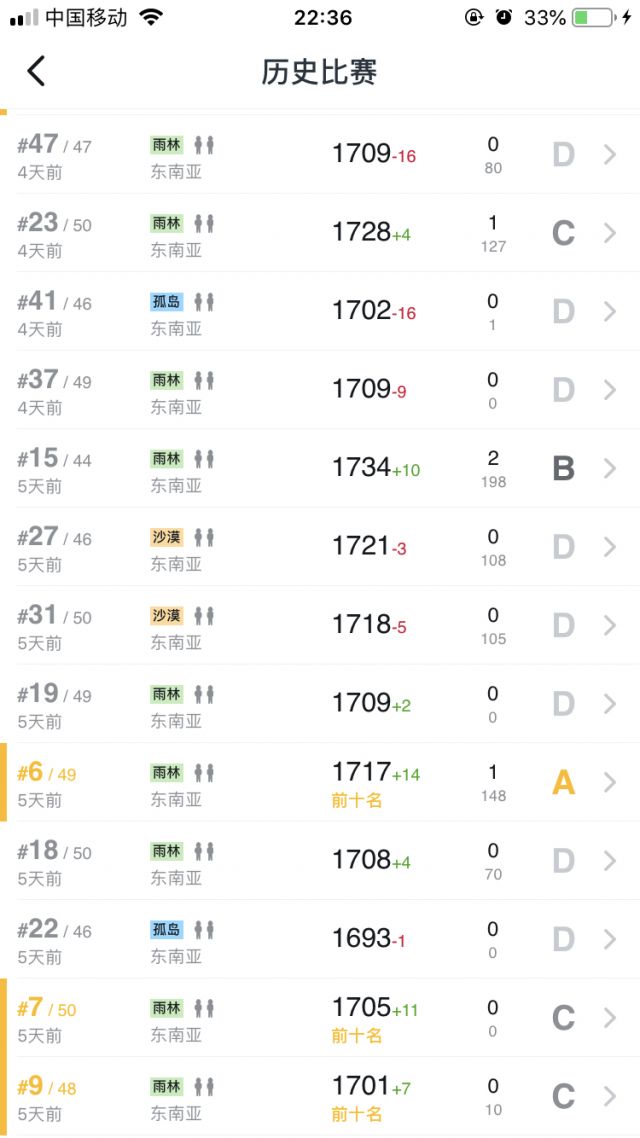Open the #6 / 49 A-rated top-ten match
Screen dimensions: 640x1138
click(320, 782)
